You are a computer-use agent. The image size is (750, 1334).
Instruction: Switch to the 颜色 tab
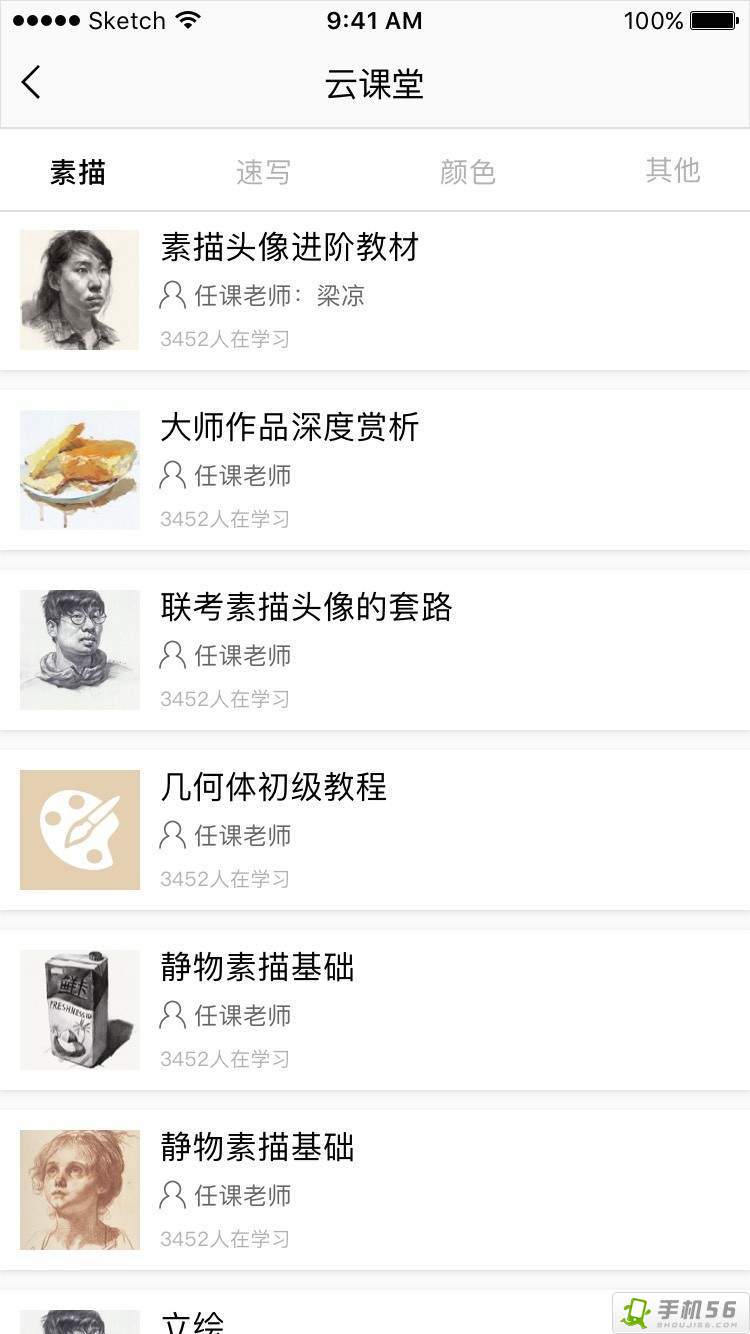(468, 172)
